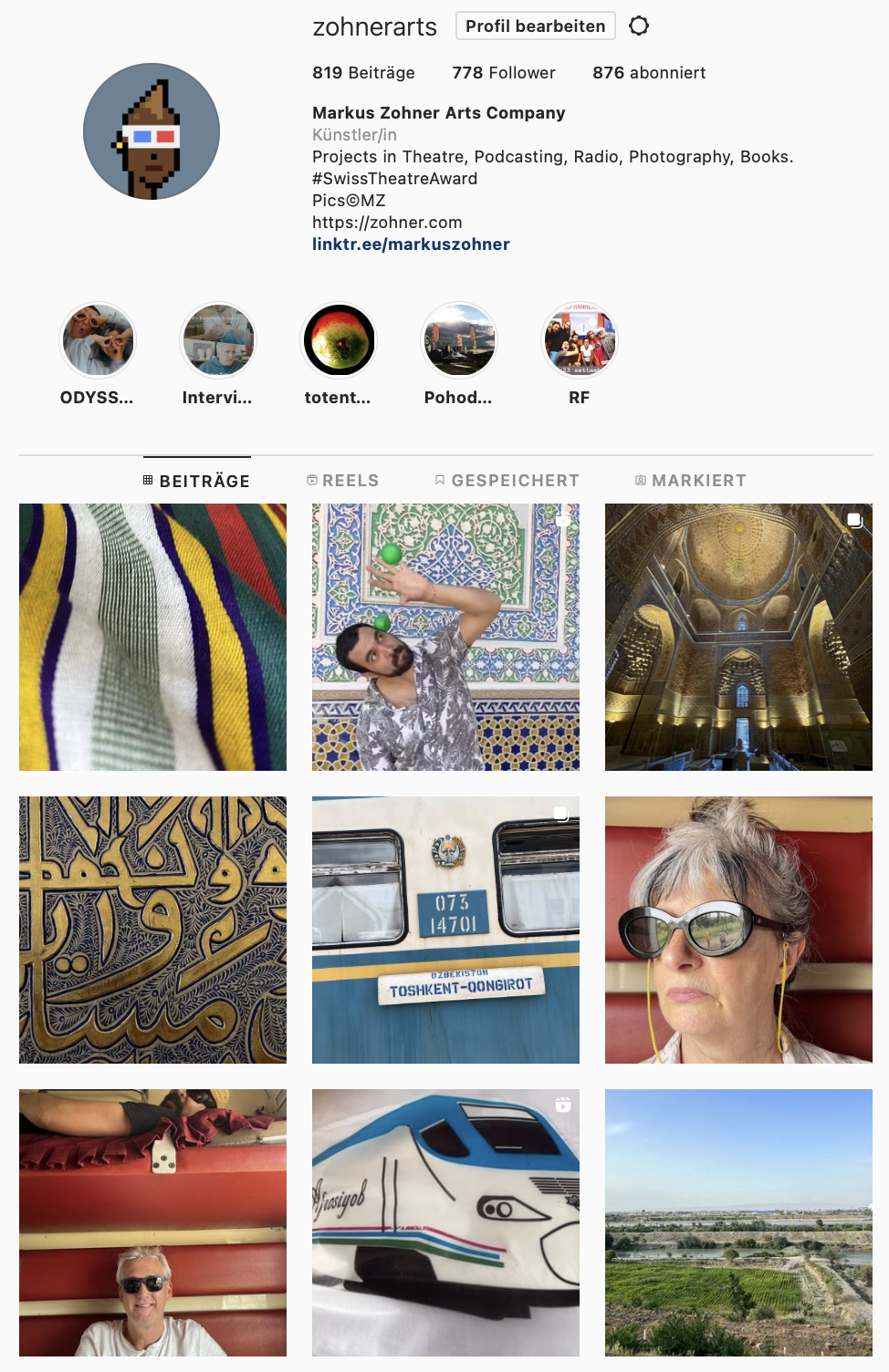Tap the Profil bearbeiten button
Viewport: 889px width, 1372px height.
[535, 26]
